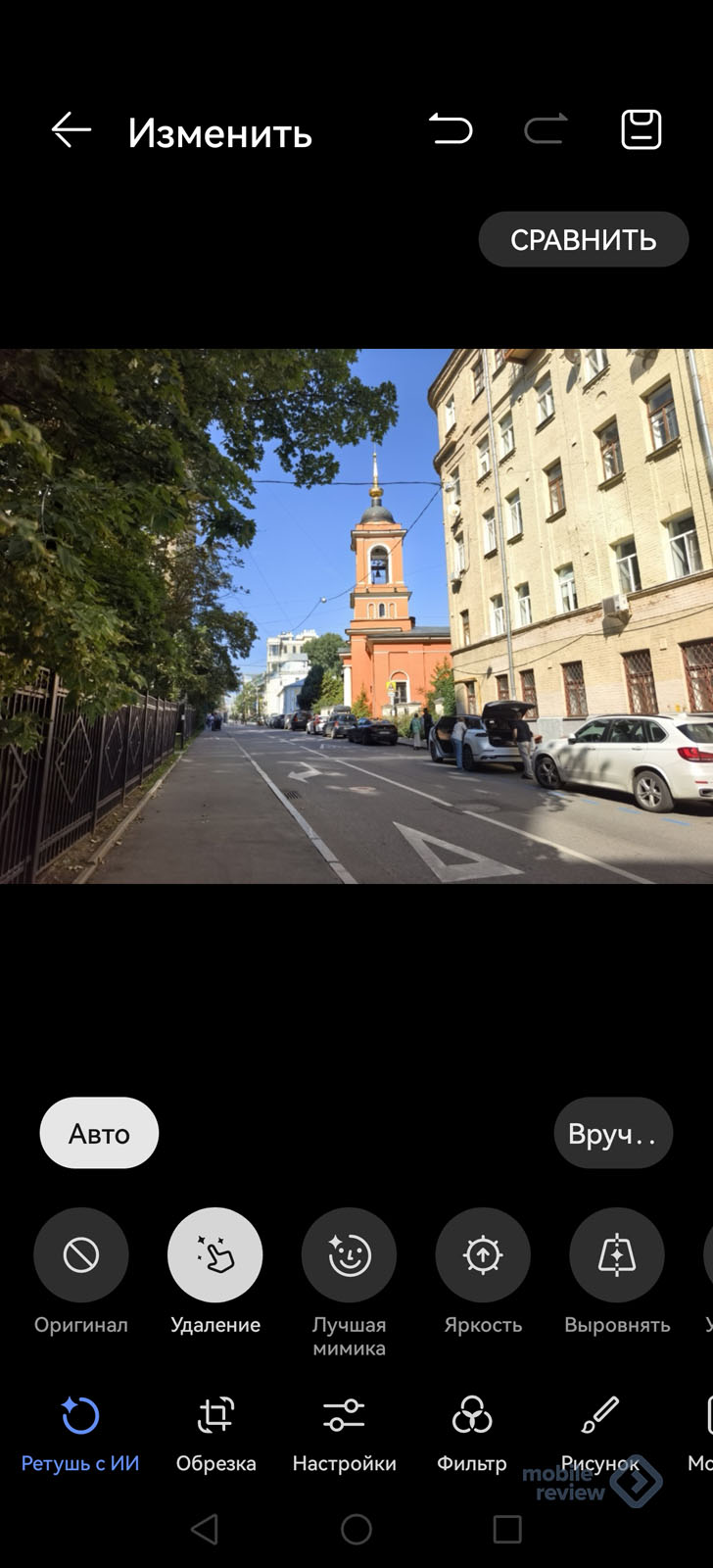Select the Яркость brightness tool
713x1568 pixels.
483,1255
